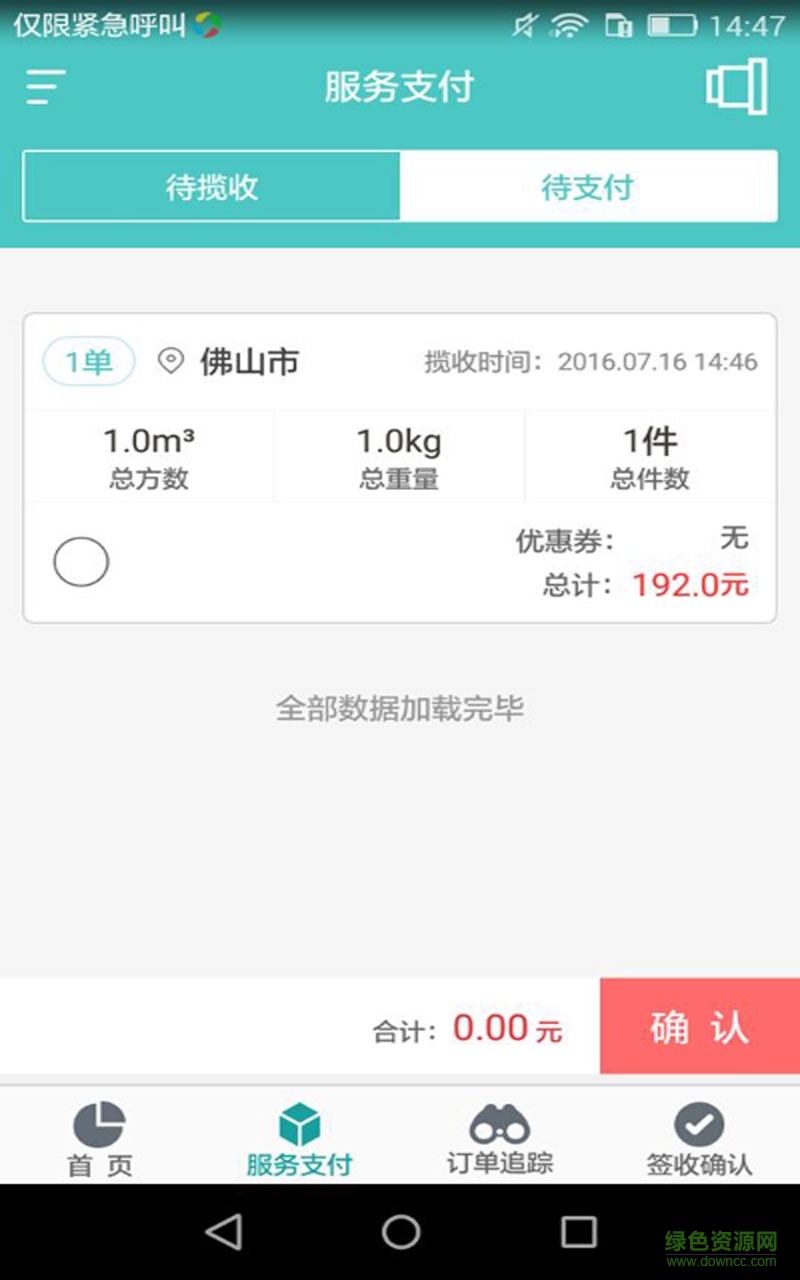Tap the 1单 order count badge
The width and height of the screenshot is (800, 1280).
pos(88,361)
